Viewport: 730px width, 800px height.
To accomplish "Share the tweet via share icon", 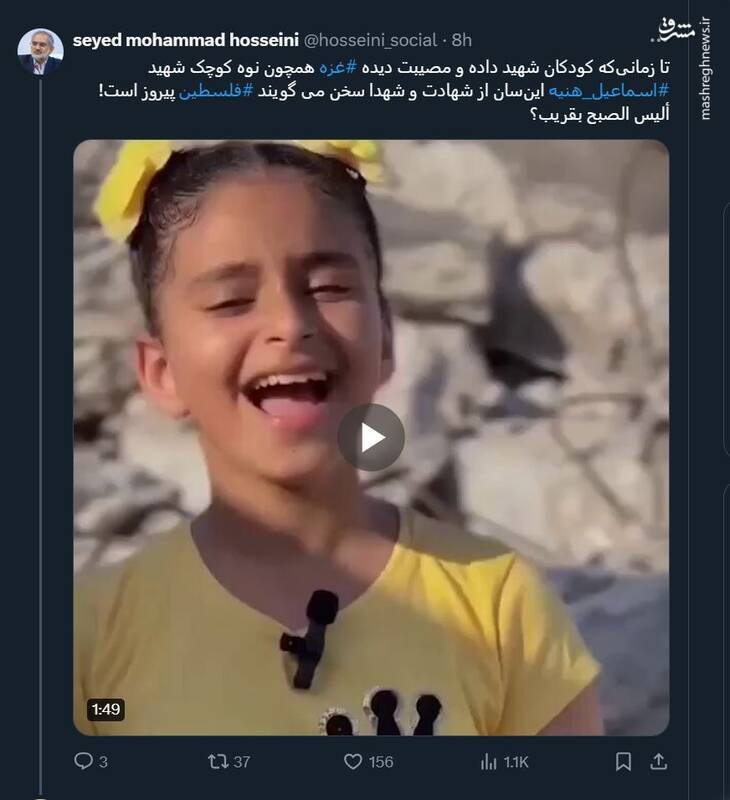I will tap(656, 762).
